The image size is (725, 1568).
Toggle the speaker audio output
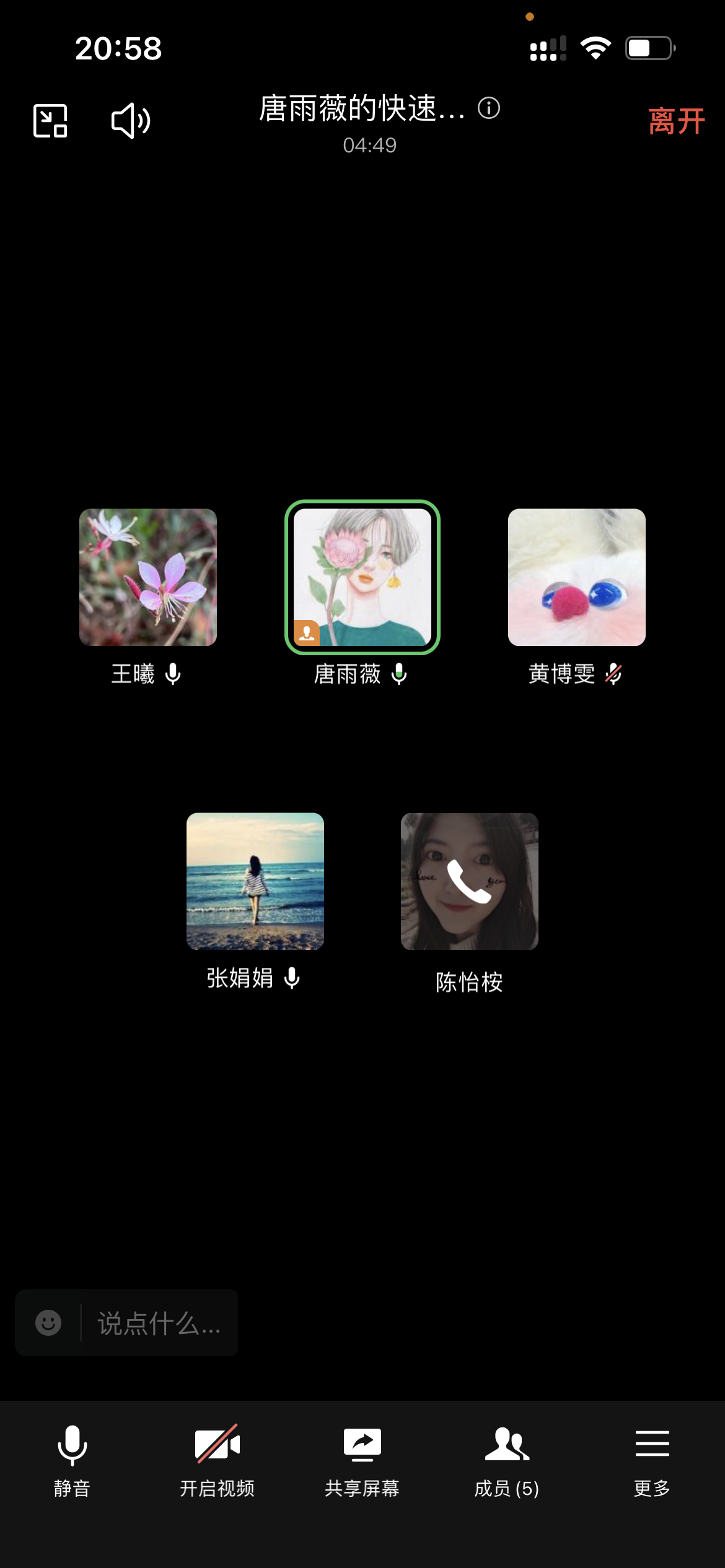[x=130, y=121]
